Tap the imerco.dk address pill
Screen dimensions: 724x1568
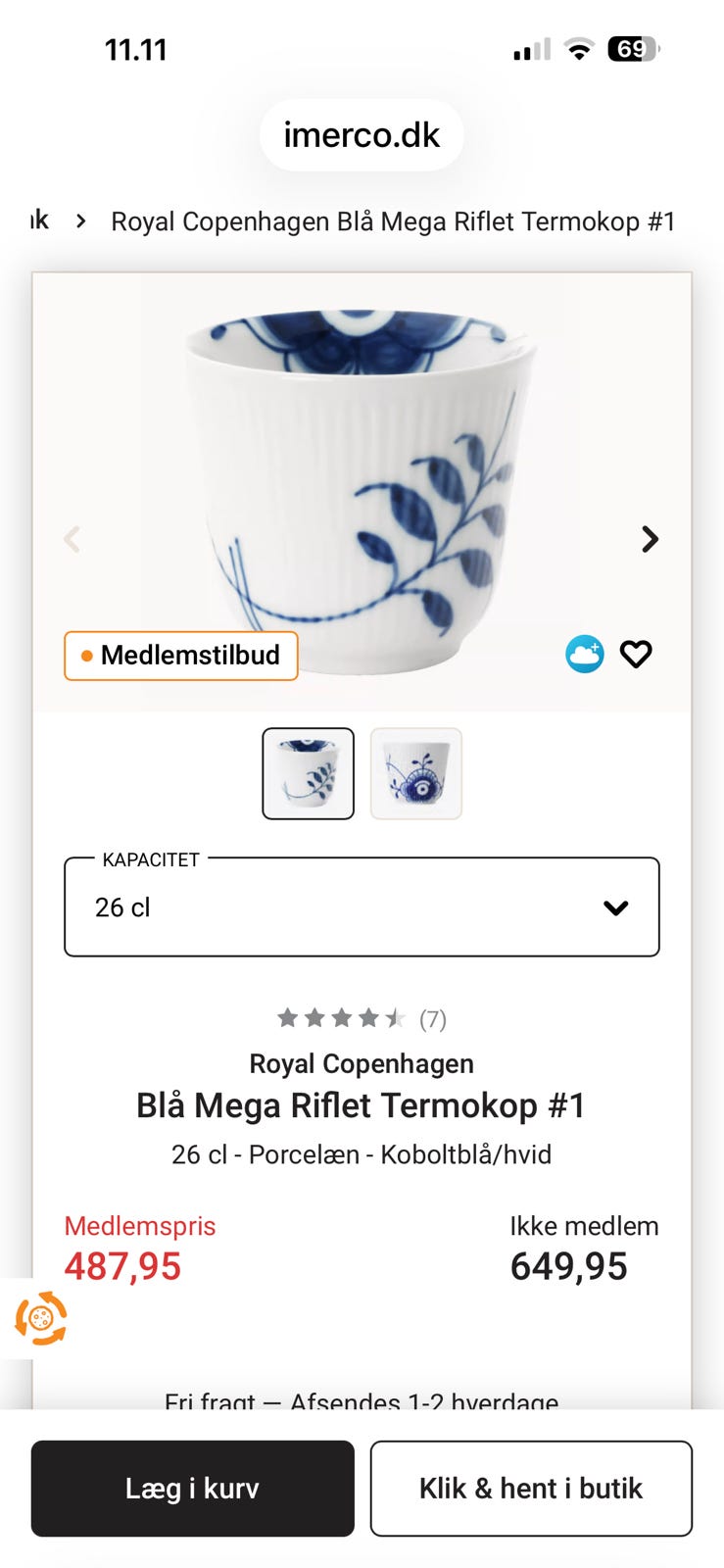tap(362, 134)
